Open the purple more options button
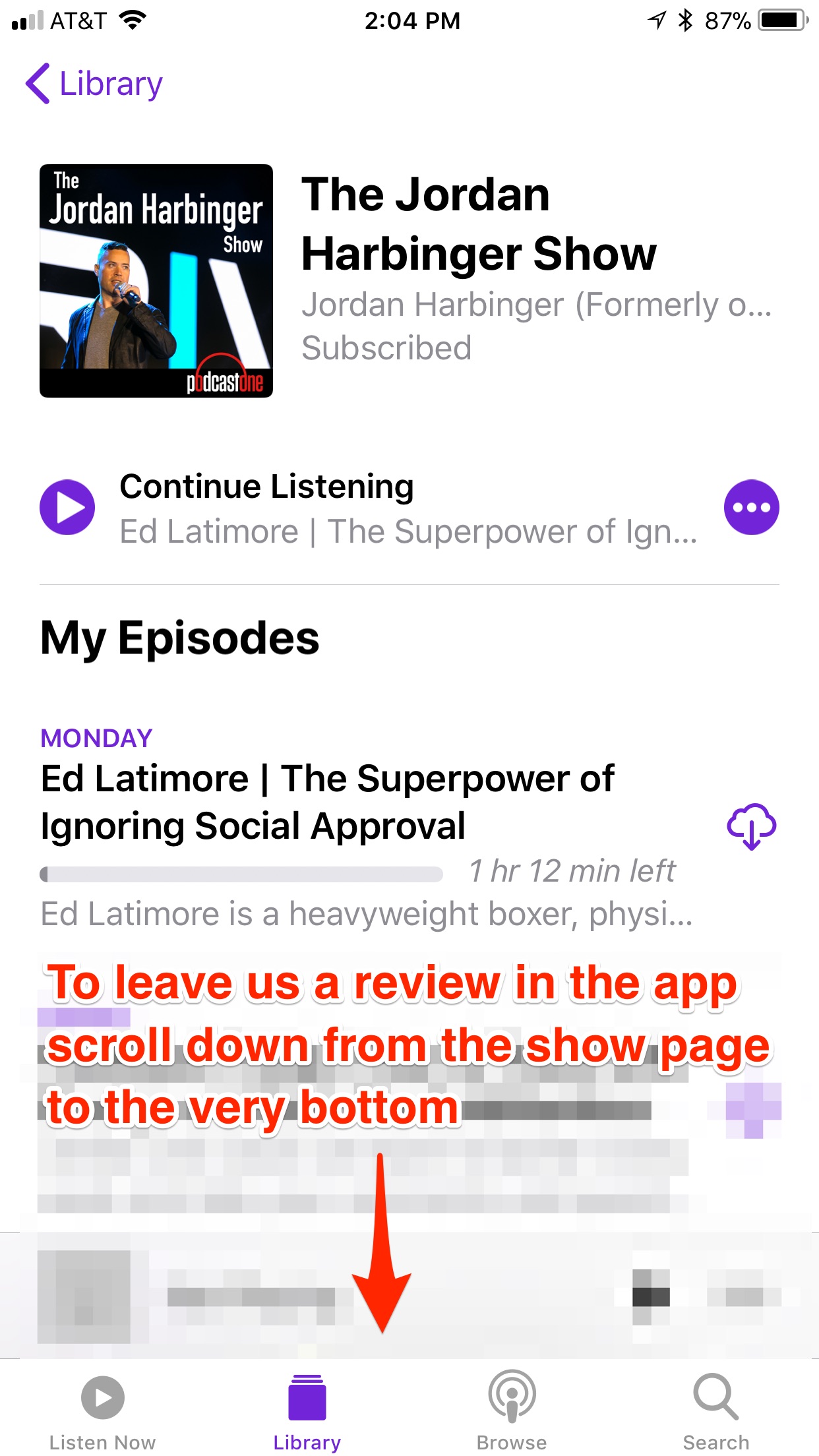This screenshot has height=1456, width=819. pos(751,507)
